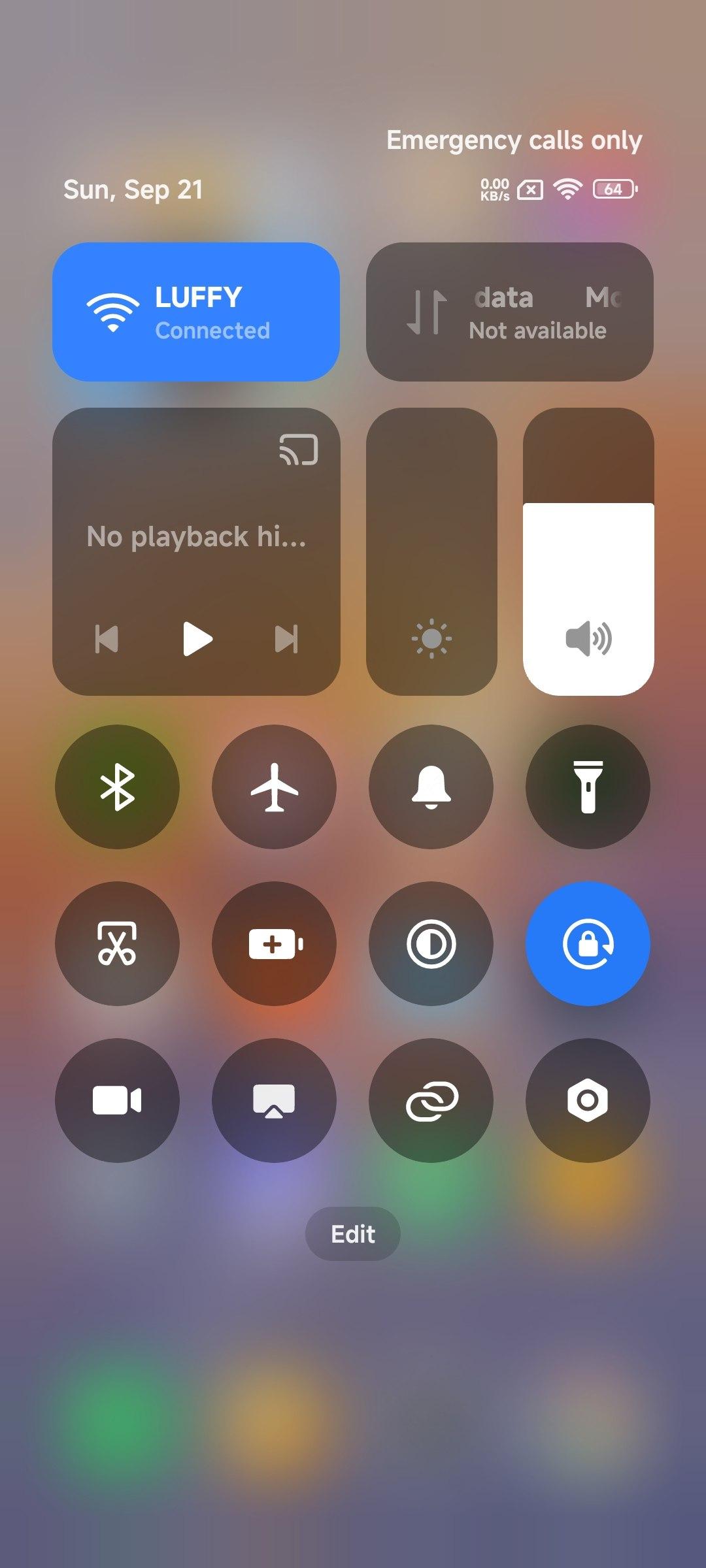Disable the rotation lock tile

pos(588,943)
